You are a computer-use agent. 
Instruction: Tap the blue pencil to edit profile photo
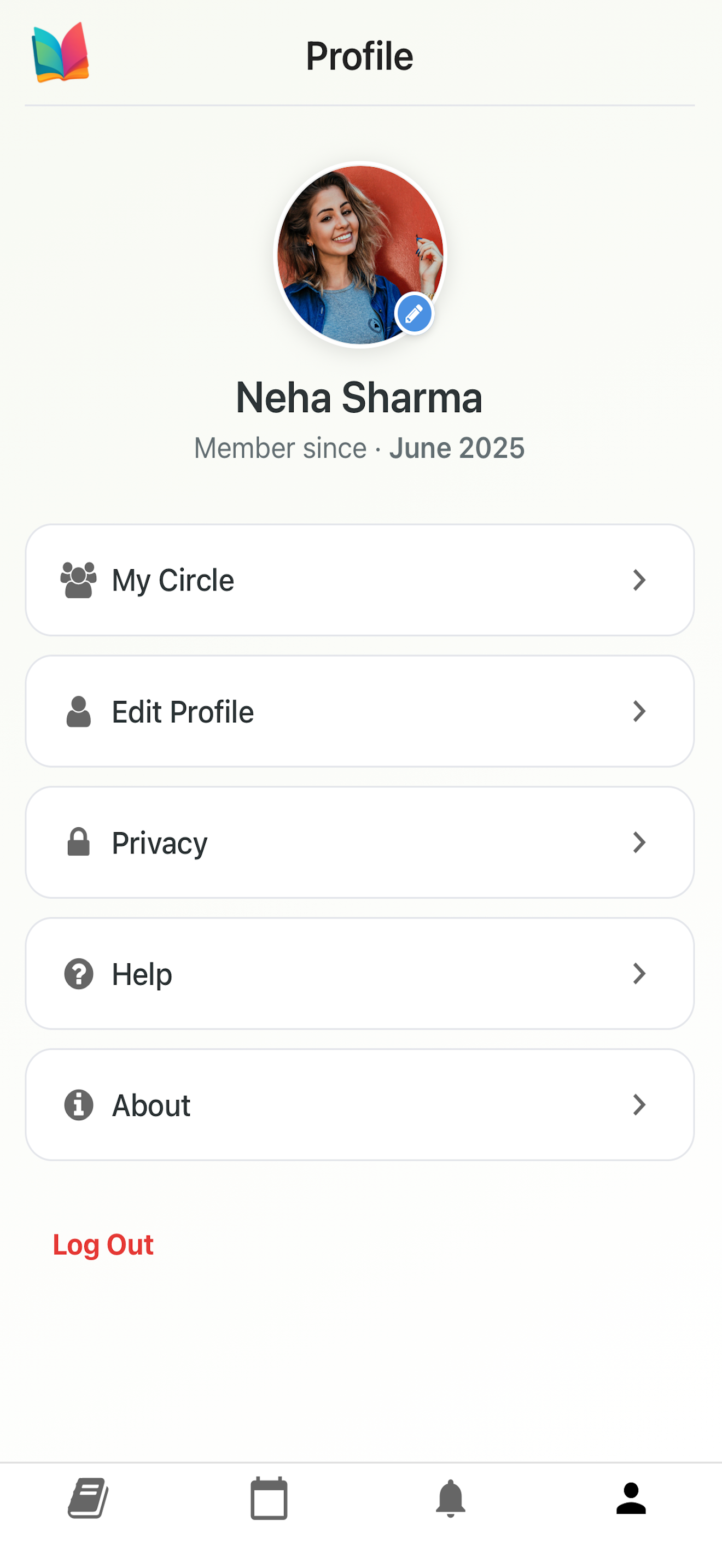pos(415,314)
